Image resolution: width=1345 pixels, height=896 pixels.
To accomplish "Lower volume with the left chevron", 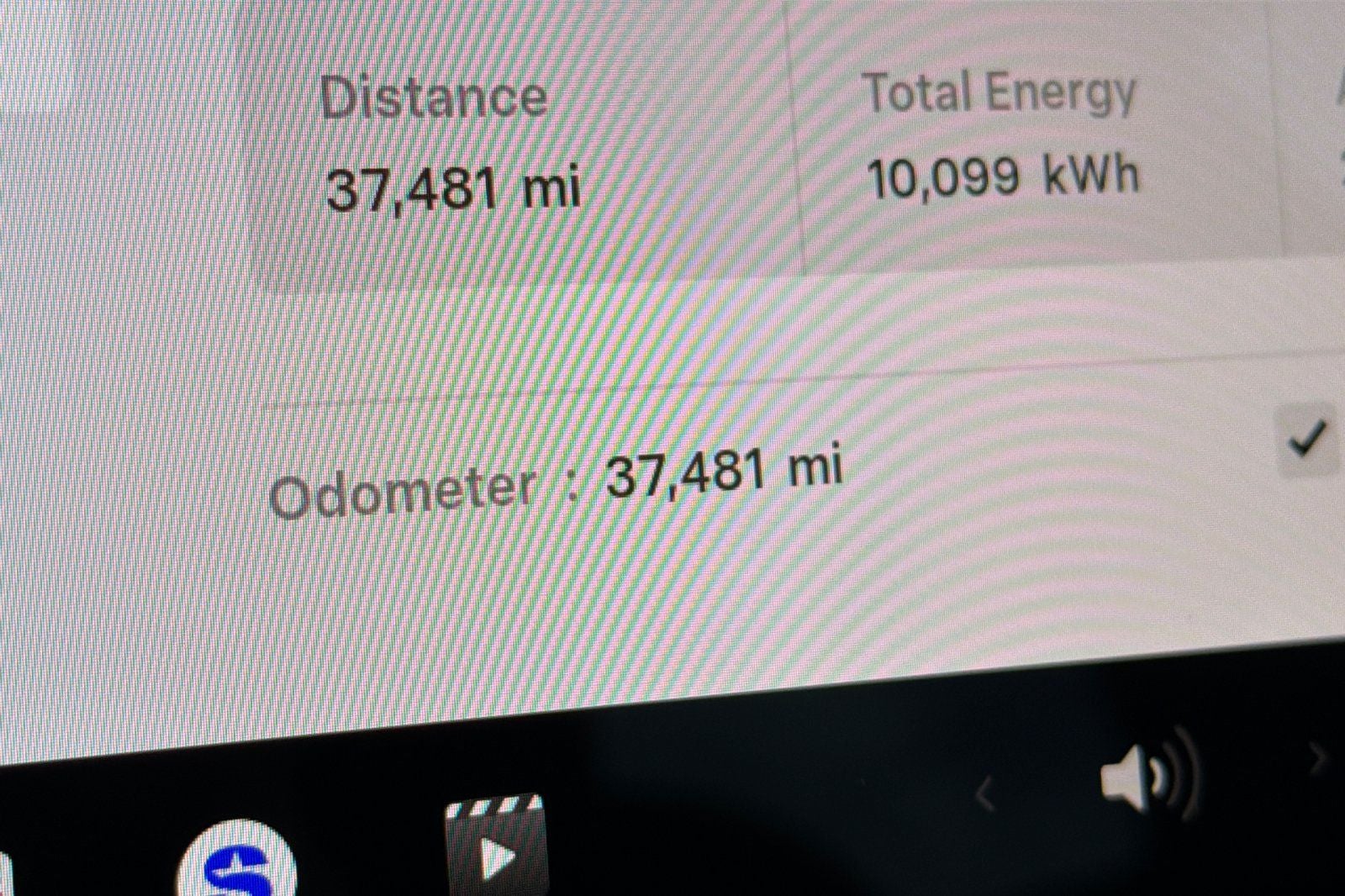I will coord(985,793).
